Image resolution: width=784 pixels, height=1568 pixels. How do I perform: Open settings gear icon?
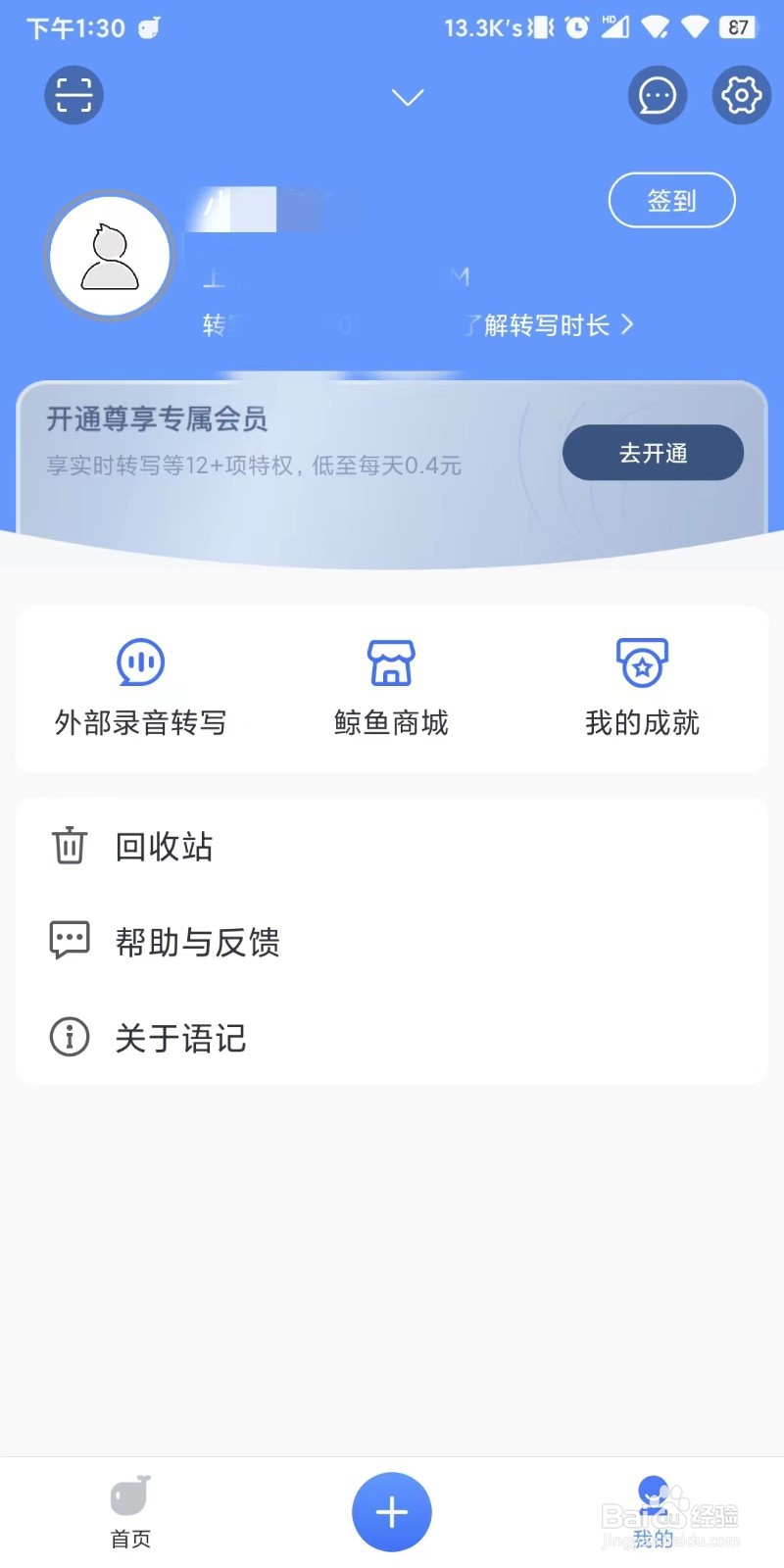coord(741,95)
